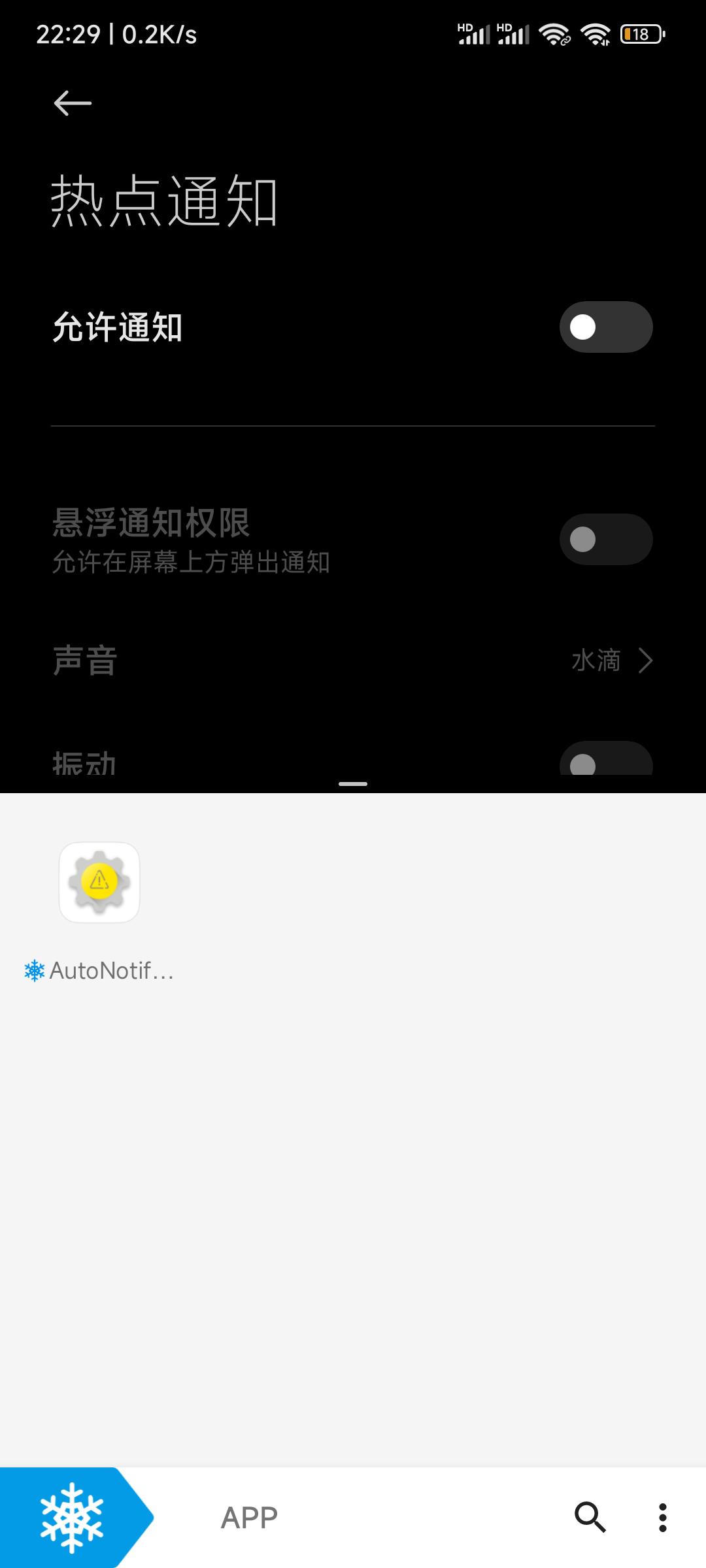The width and height of the screenshot is (706, 1568).
Task: Open search in the bottom toolbar
Action: [x=590, y=1517]
